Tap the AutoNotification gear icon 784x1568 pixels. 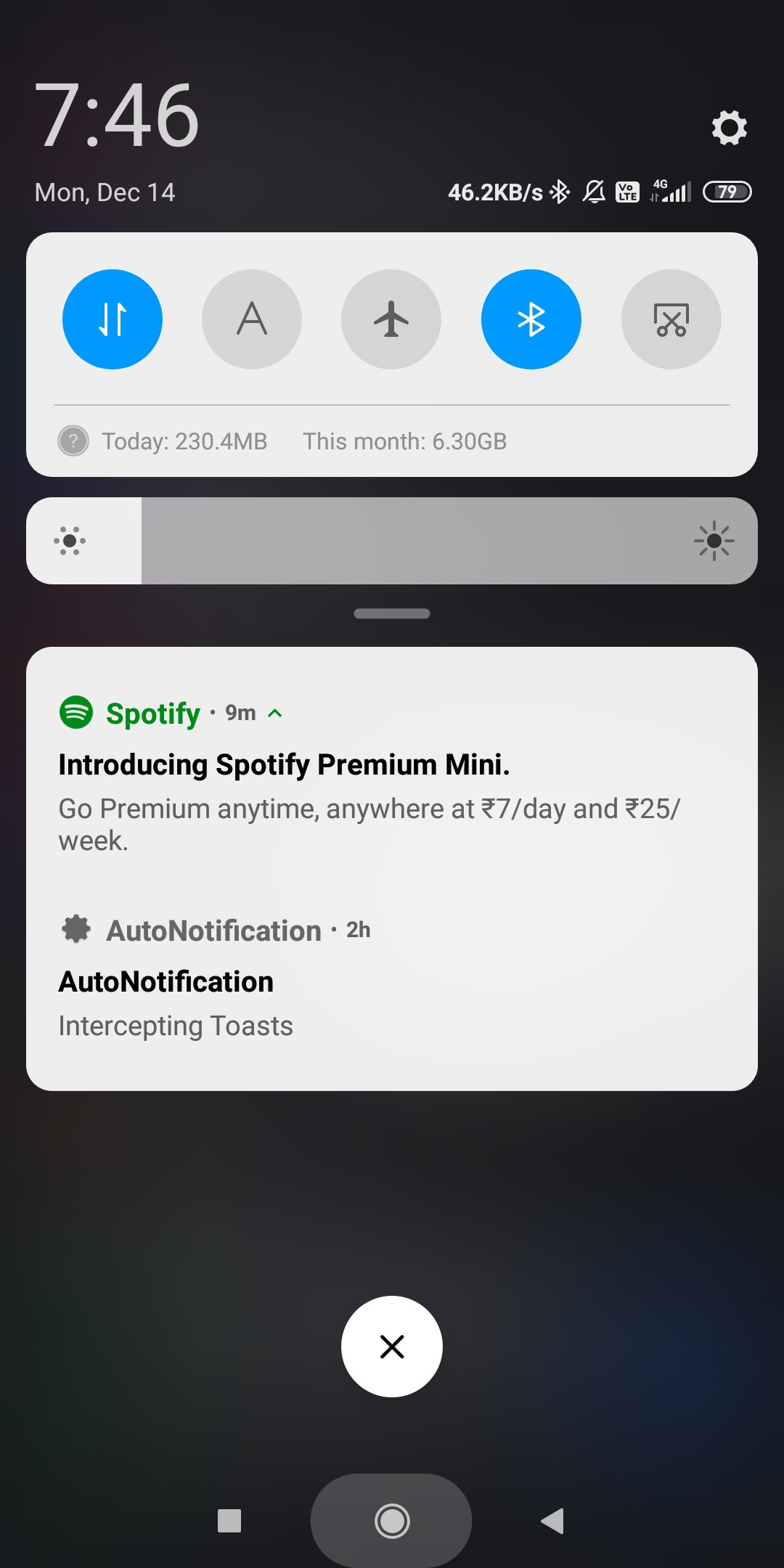coord(77,929)
